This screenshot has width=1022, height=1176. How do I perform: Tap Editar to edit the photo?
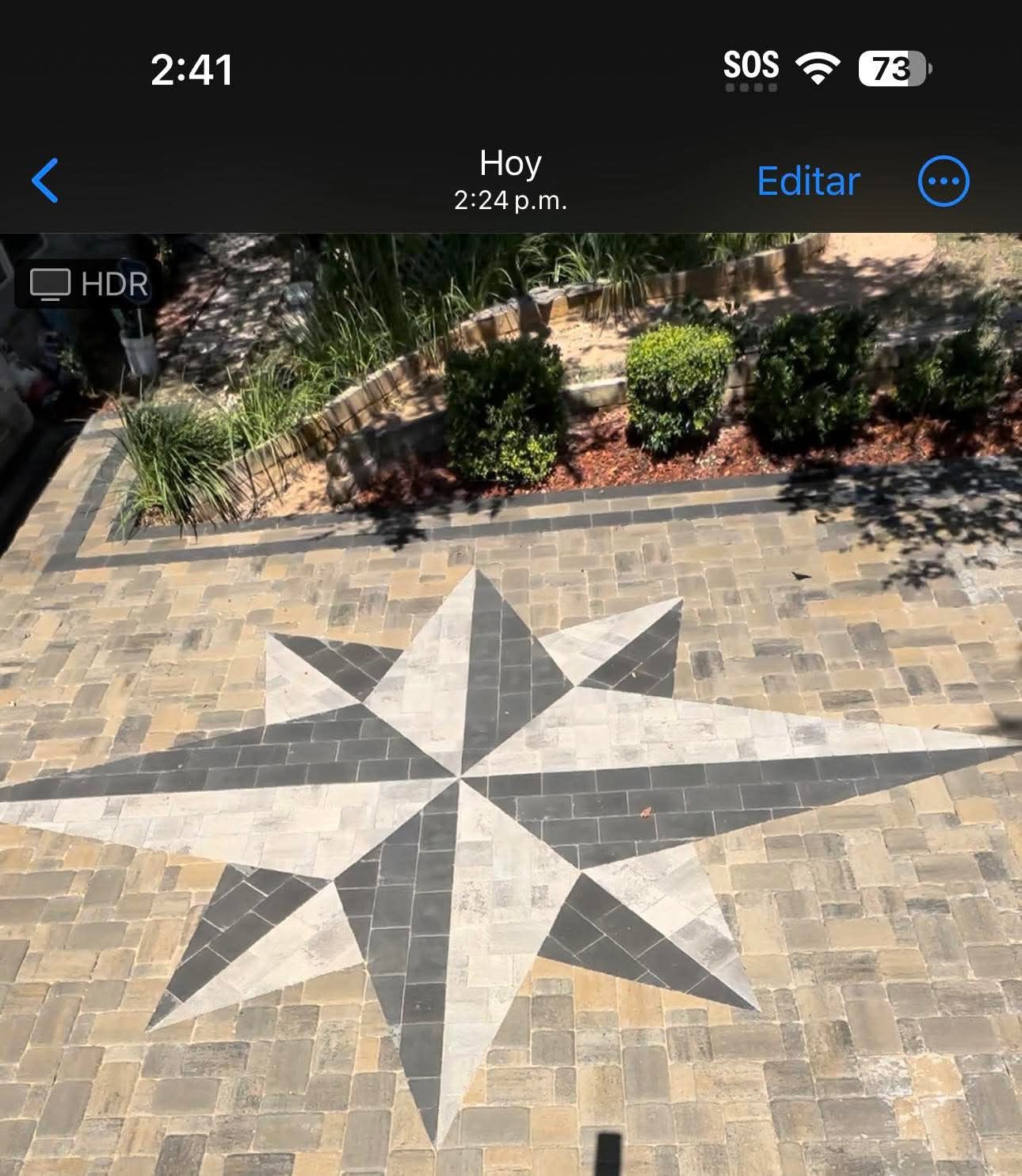pyautogui.click(x=807, y=181)
